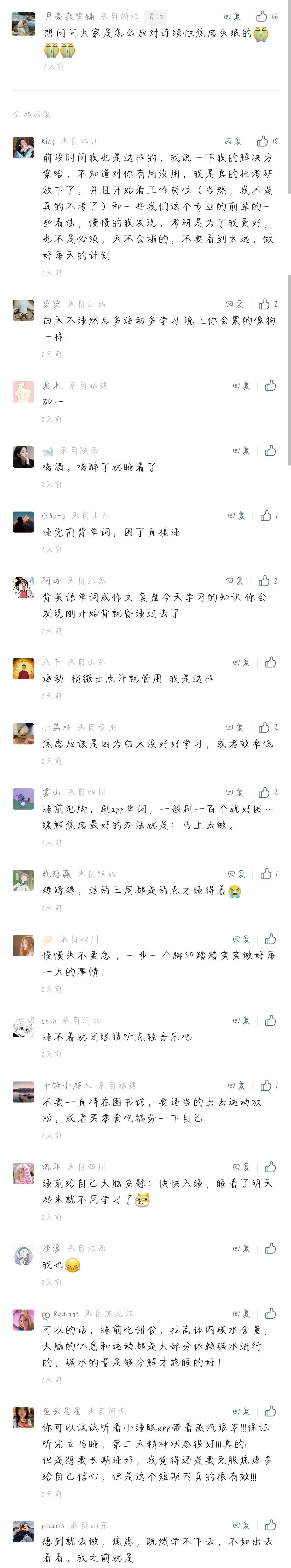Reply to 流年's comment
This screenshot has height=1568, width=291.
(x=241, y=1167)
